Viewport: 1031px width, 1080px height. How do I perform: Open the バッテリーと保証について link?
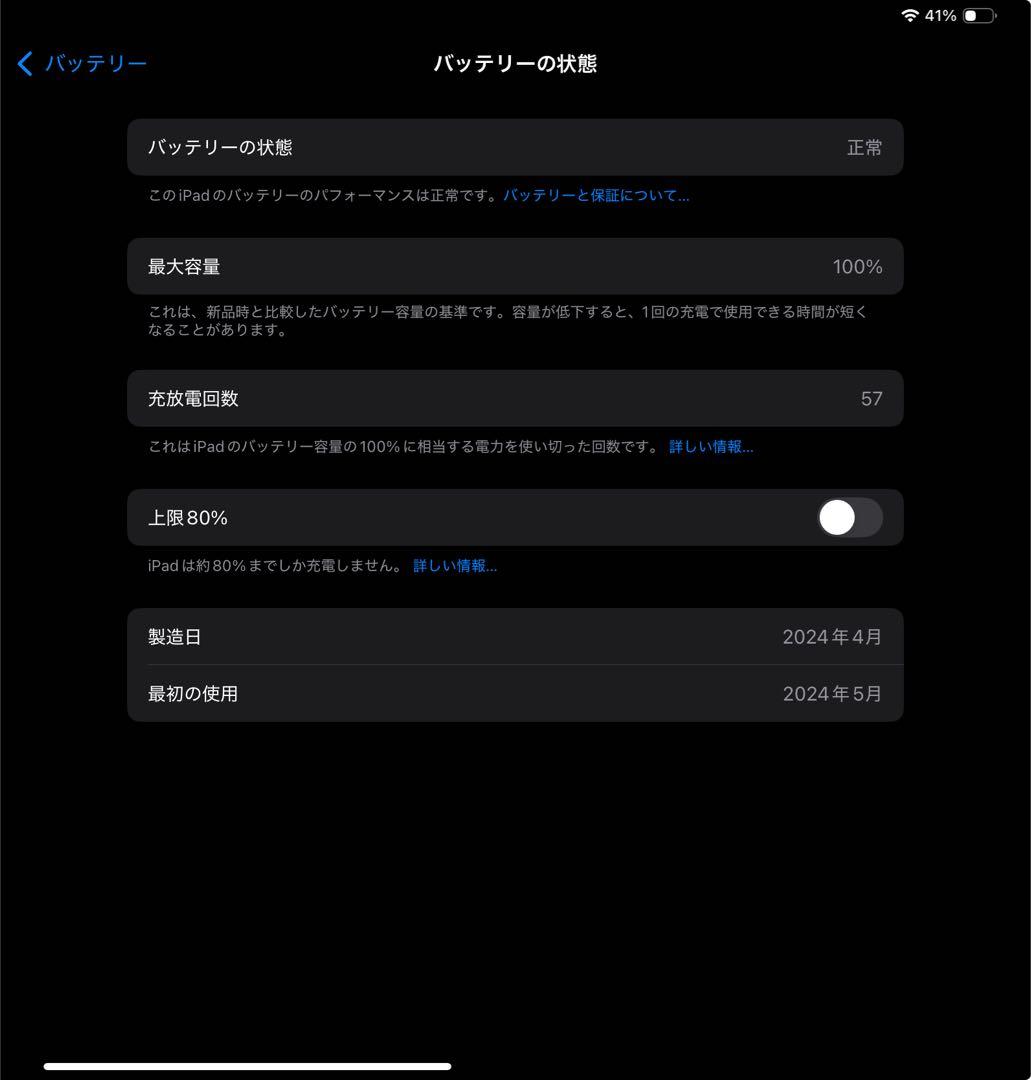(x=595, y=195)
